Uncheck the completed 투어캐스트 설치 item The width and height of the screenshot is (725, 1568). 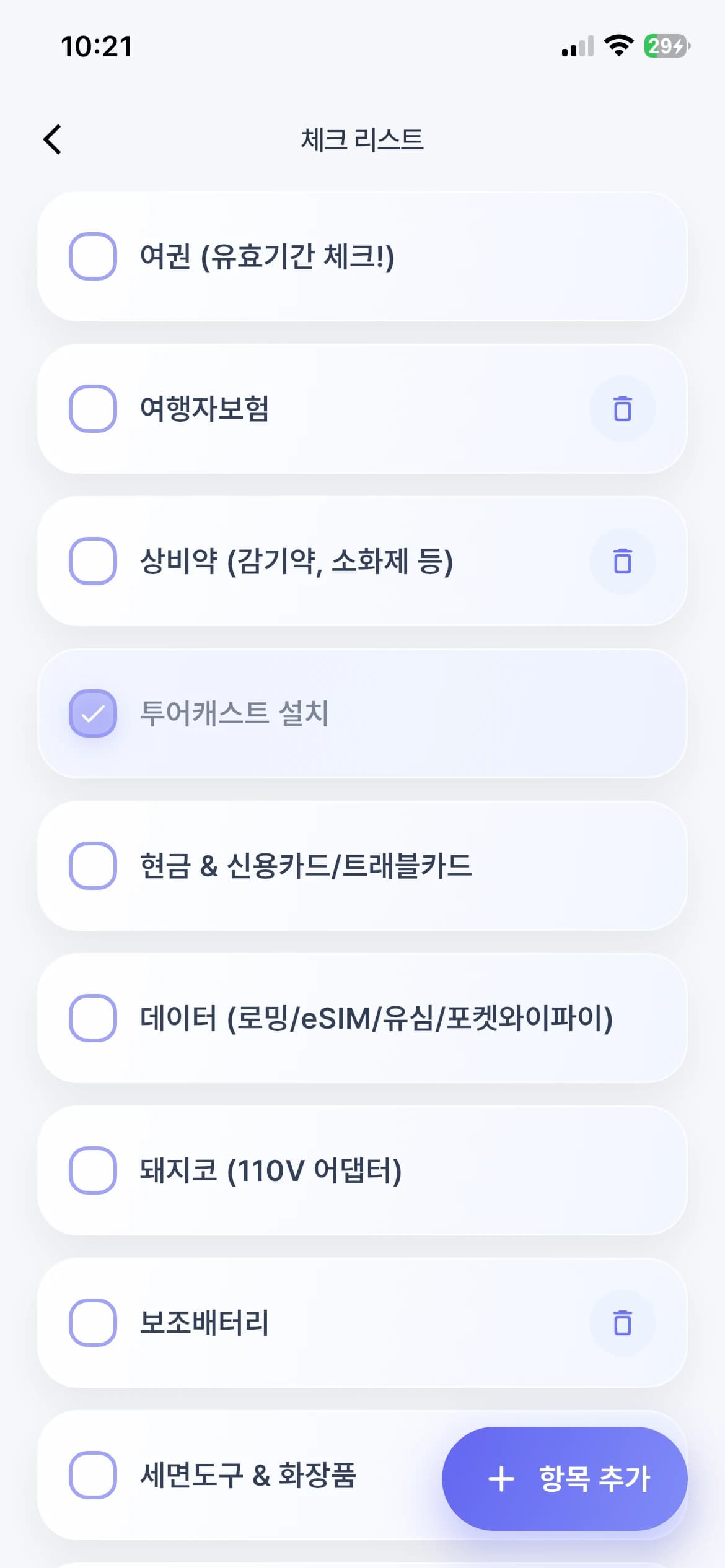(x=92, y=714)
